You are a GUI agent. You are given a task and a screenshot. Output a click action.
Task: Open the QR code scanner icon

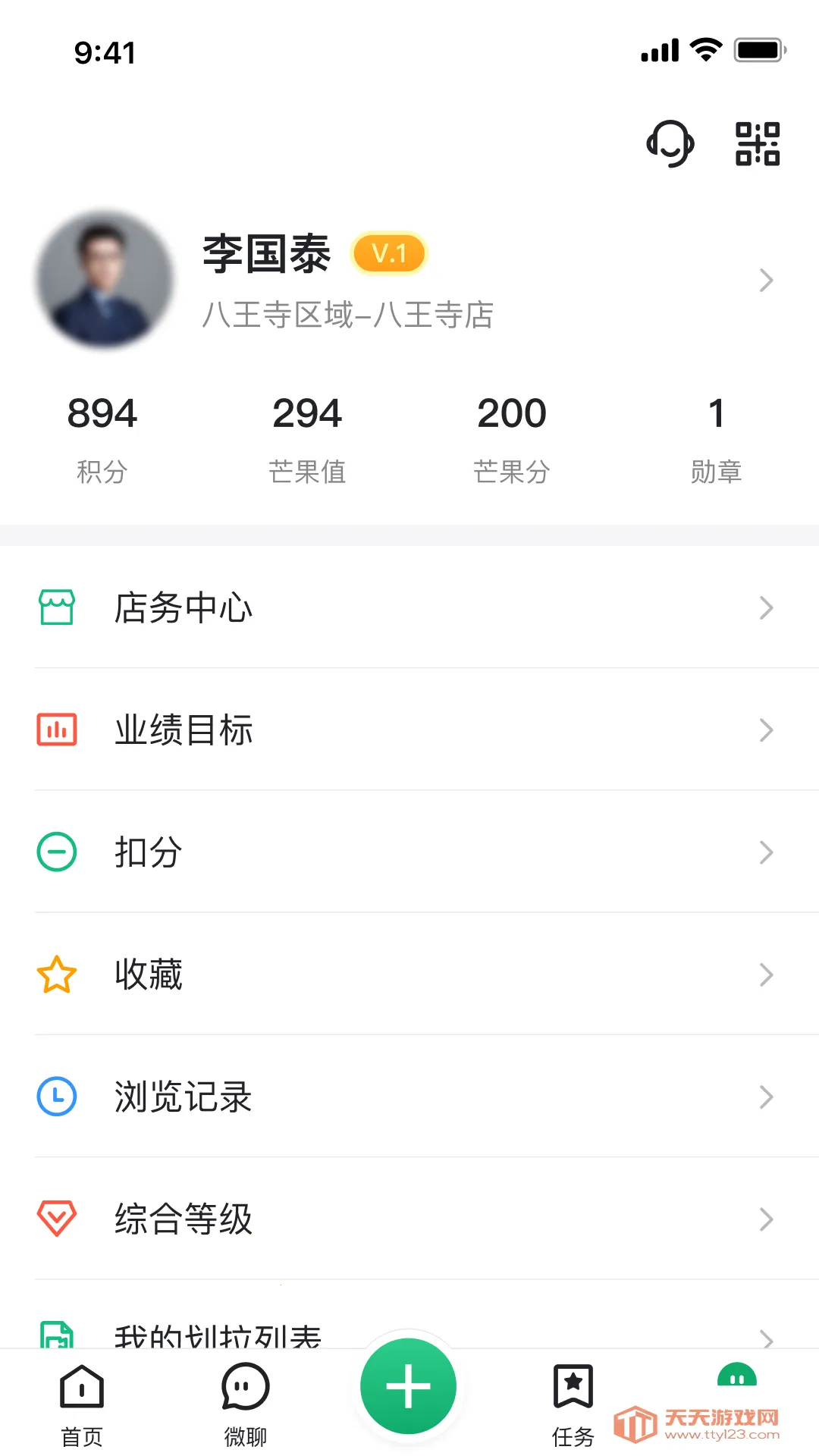[x=759, y=144]
